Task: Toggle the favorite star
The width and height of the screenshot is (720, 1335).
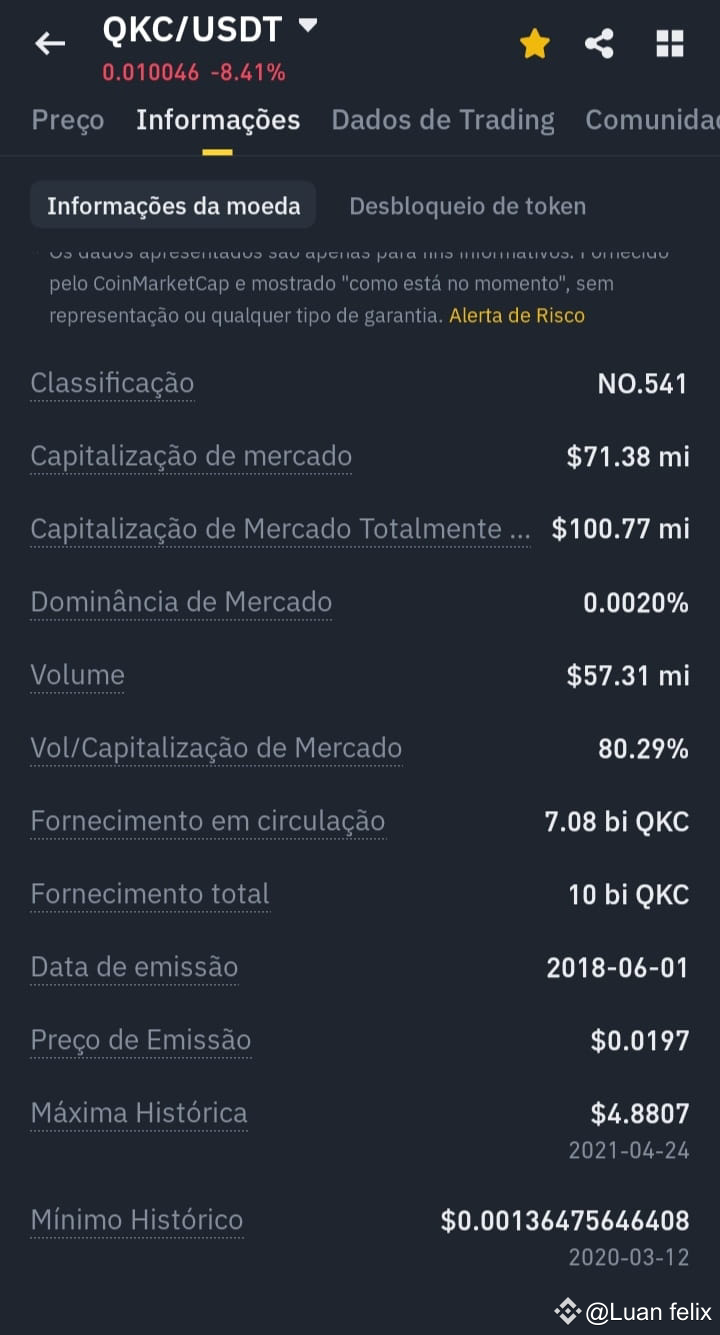Action: 535,44
